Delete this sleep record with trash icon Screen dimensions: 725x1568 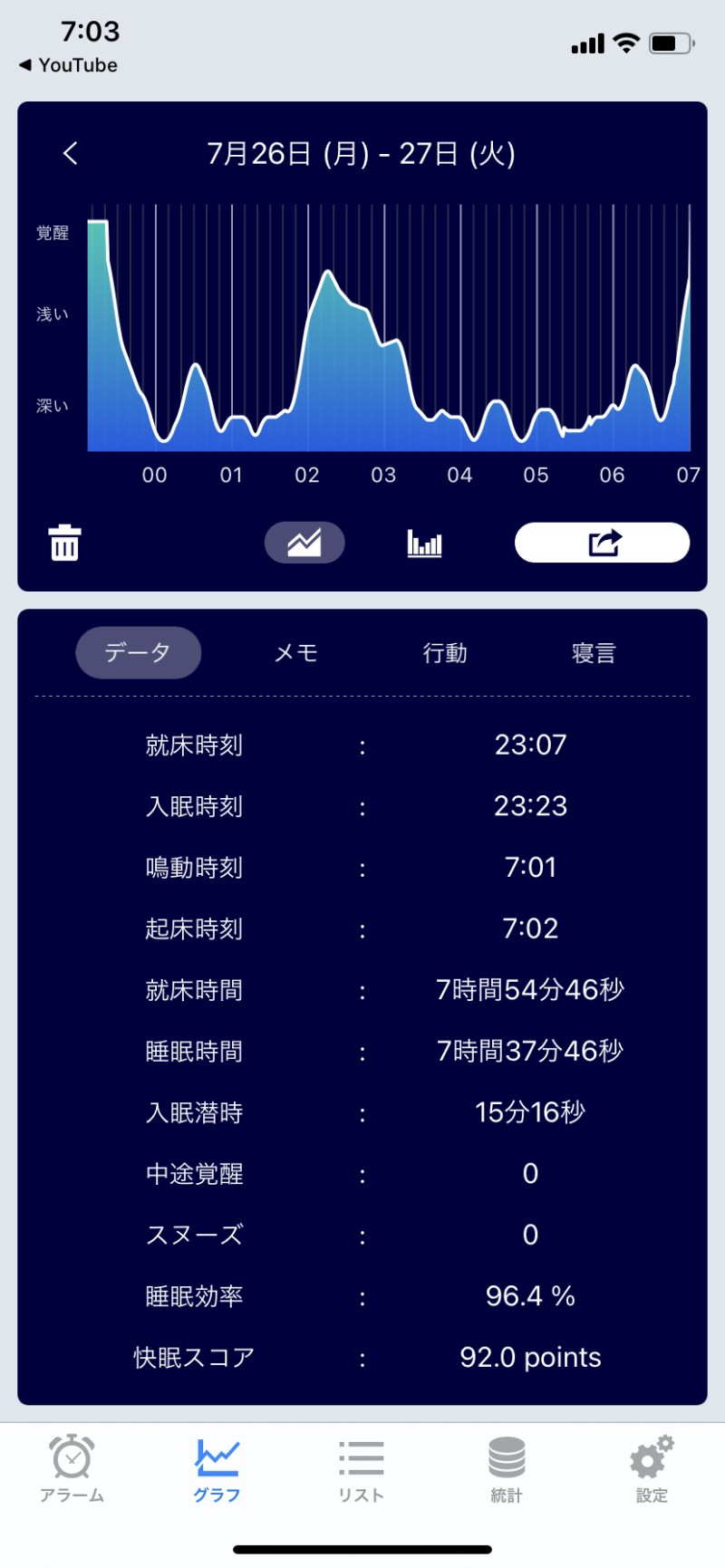coord(64,543)
